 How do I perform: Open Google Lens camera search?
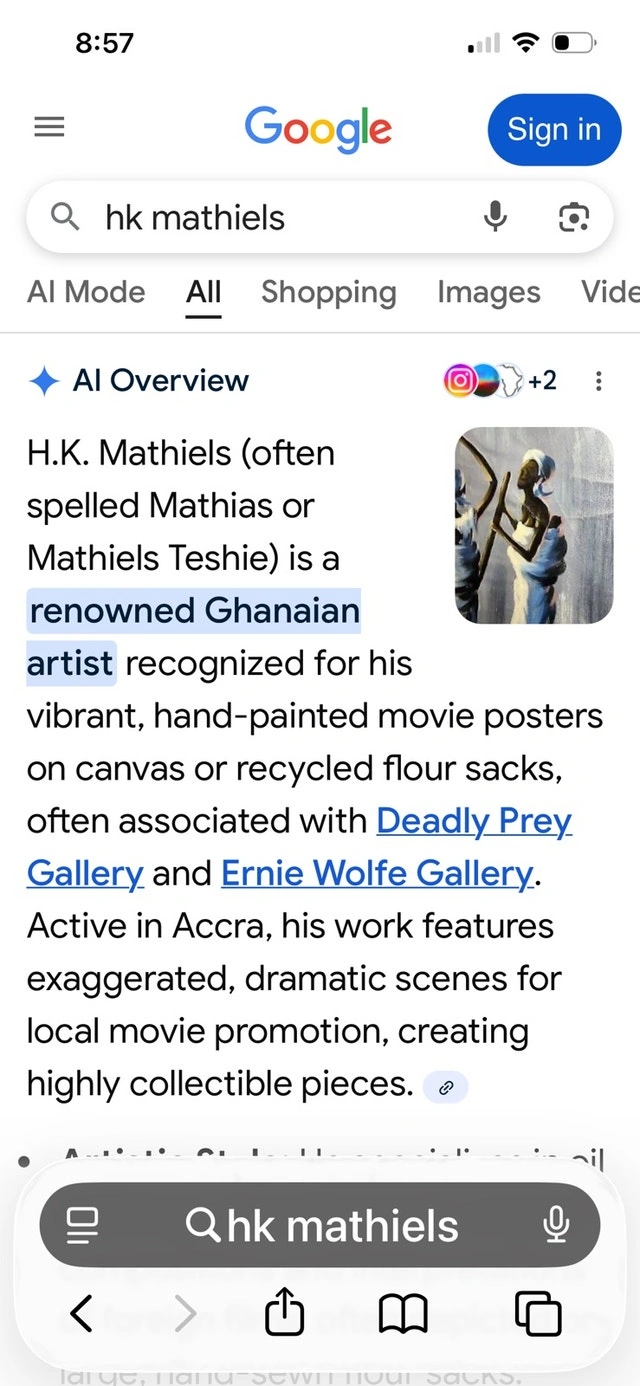pos(573,217)
